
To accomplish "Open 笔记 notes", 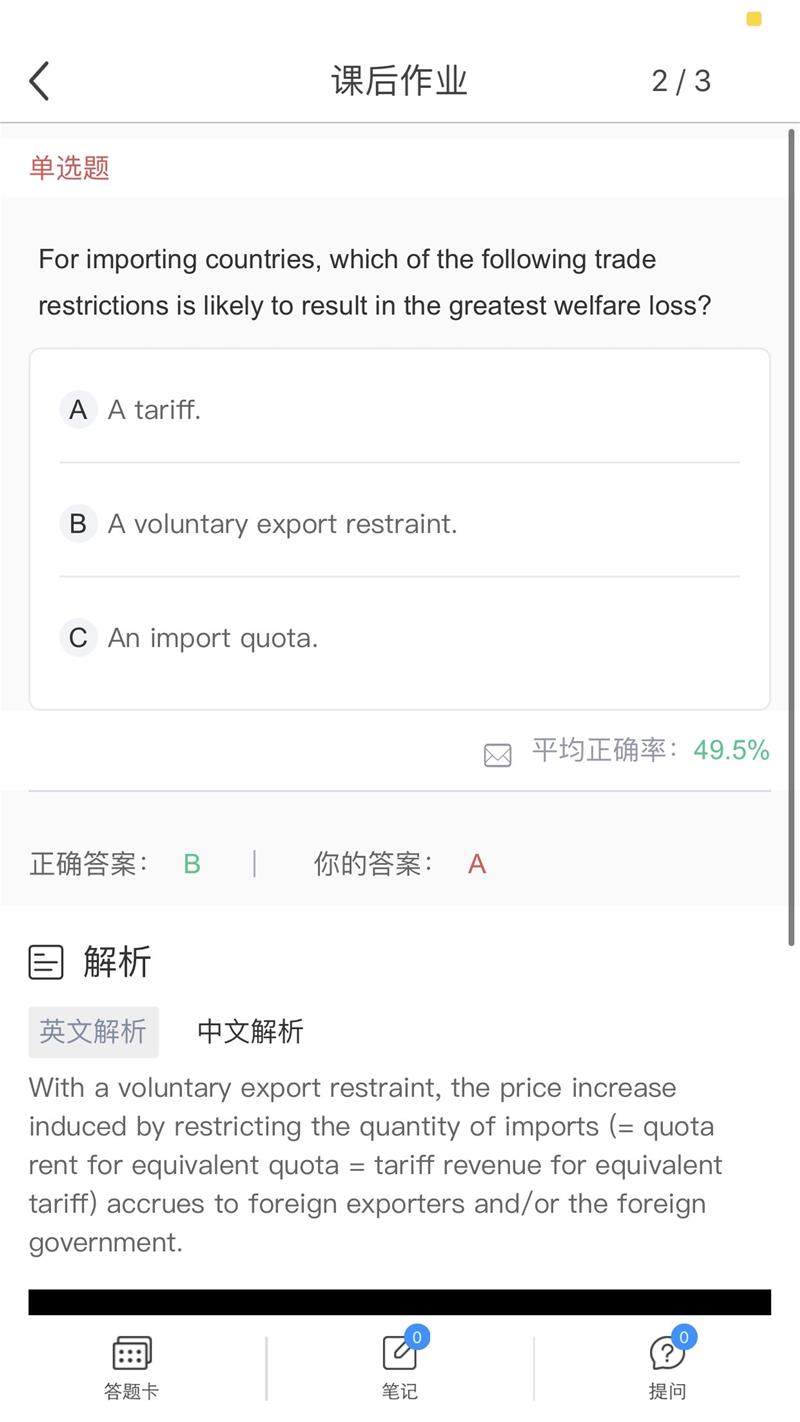I will point(400,1368).
